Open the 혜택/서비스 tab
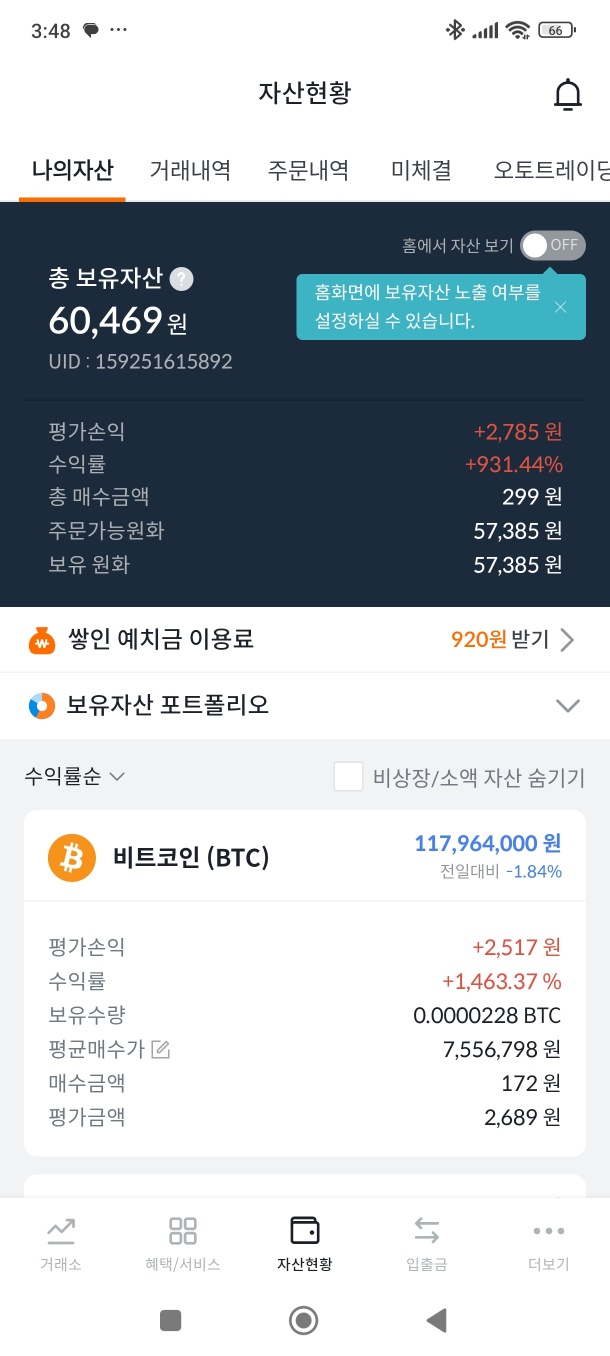The height and width of the screenshot is (1356, 610). 183,1243
